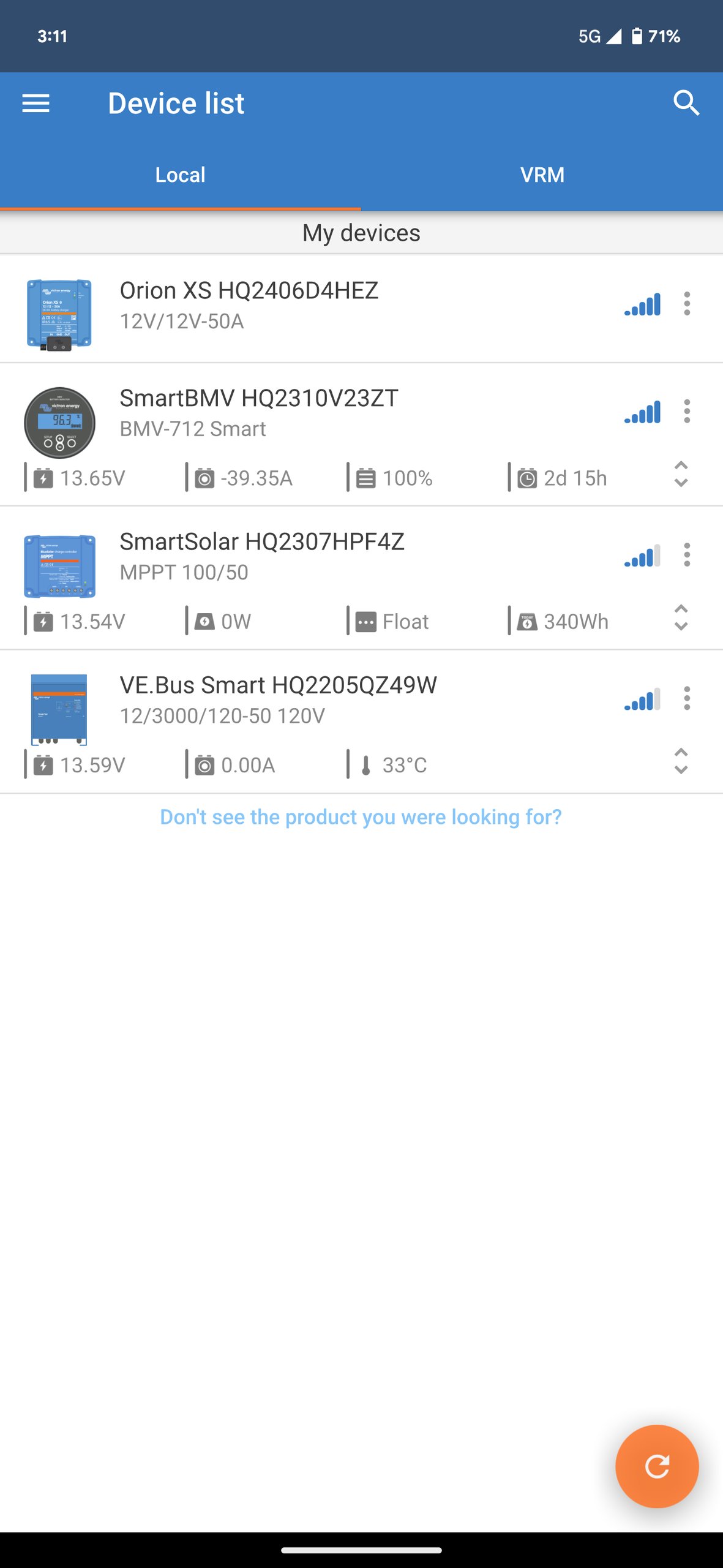
Task: Open the hamburger navigation menu
Action: 36,104
